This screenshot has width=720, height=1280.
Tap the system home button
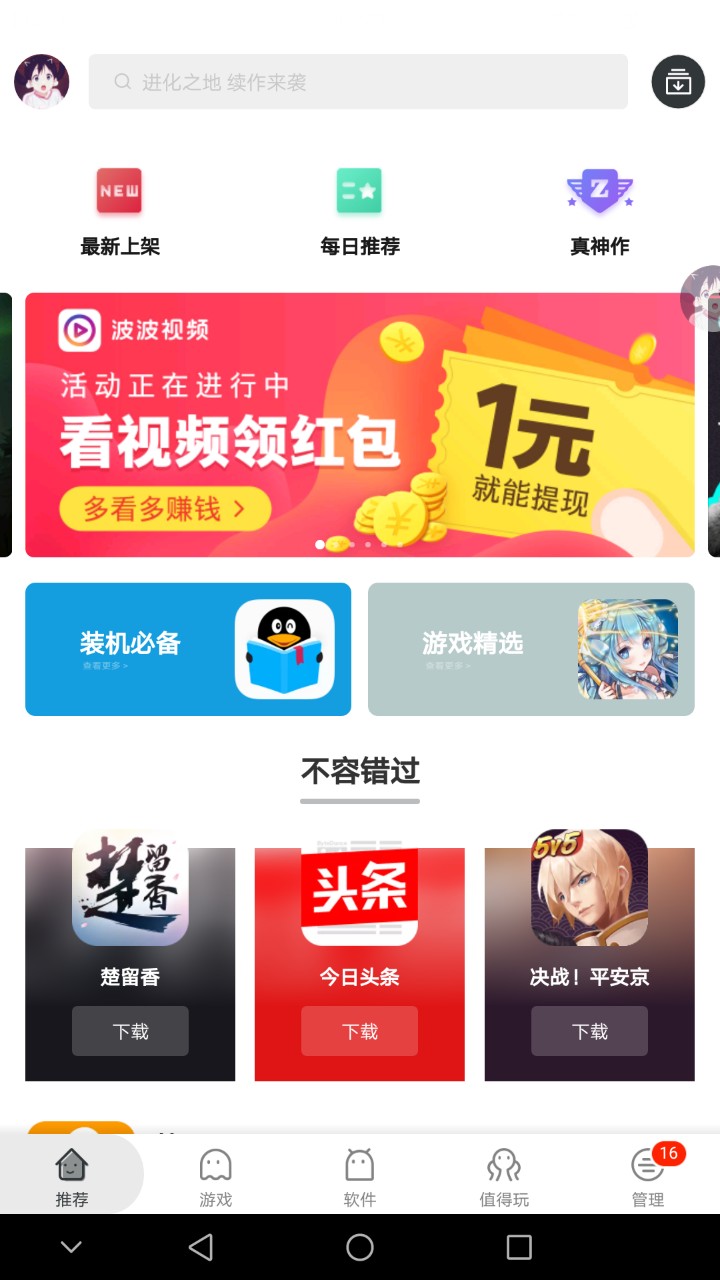pyautogui.click(x=360, y=1247)
